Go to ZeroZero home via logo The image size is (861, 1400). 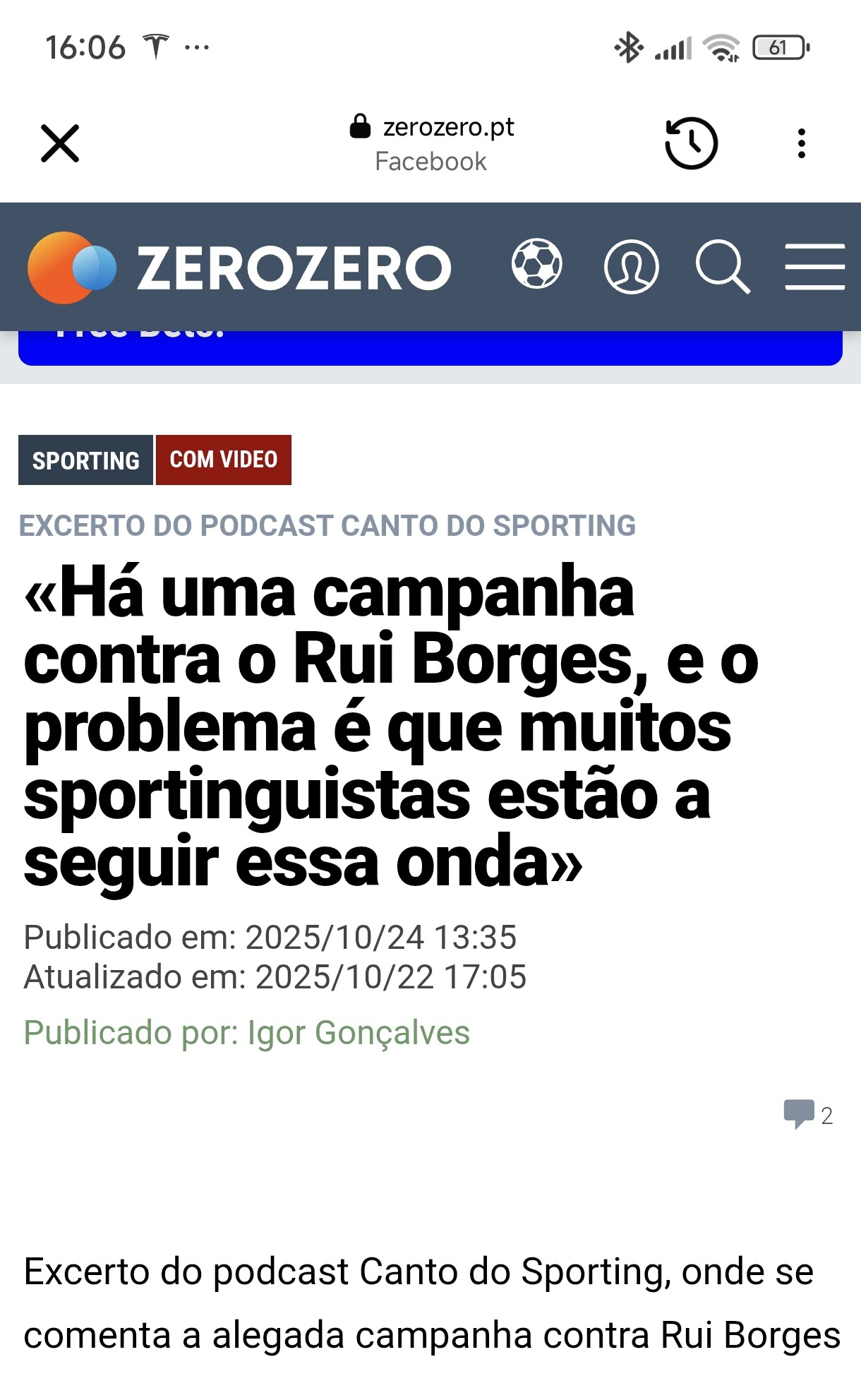[239, 268]
